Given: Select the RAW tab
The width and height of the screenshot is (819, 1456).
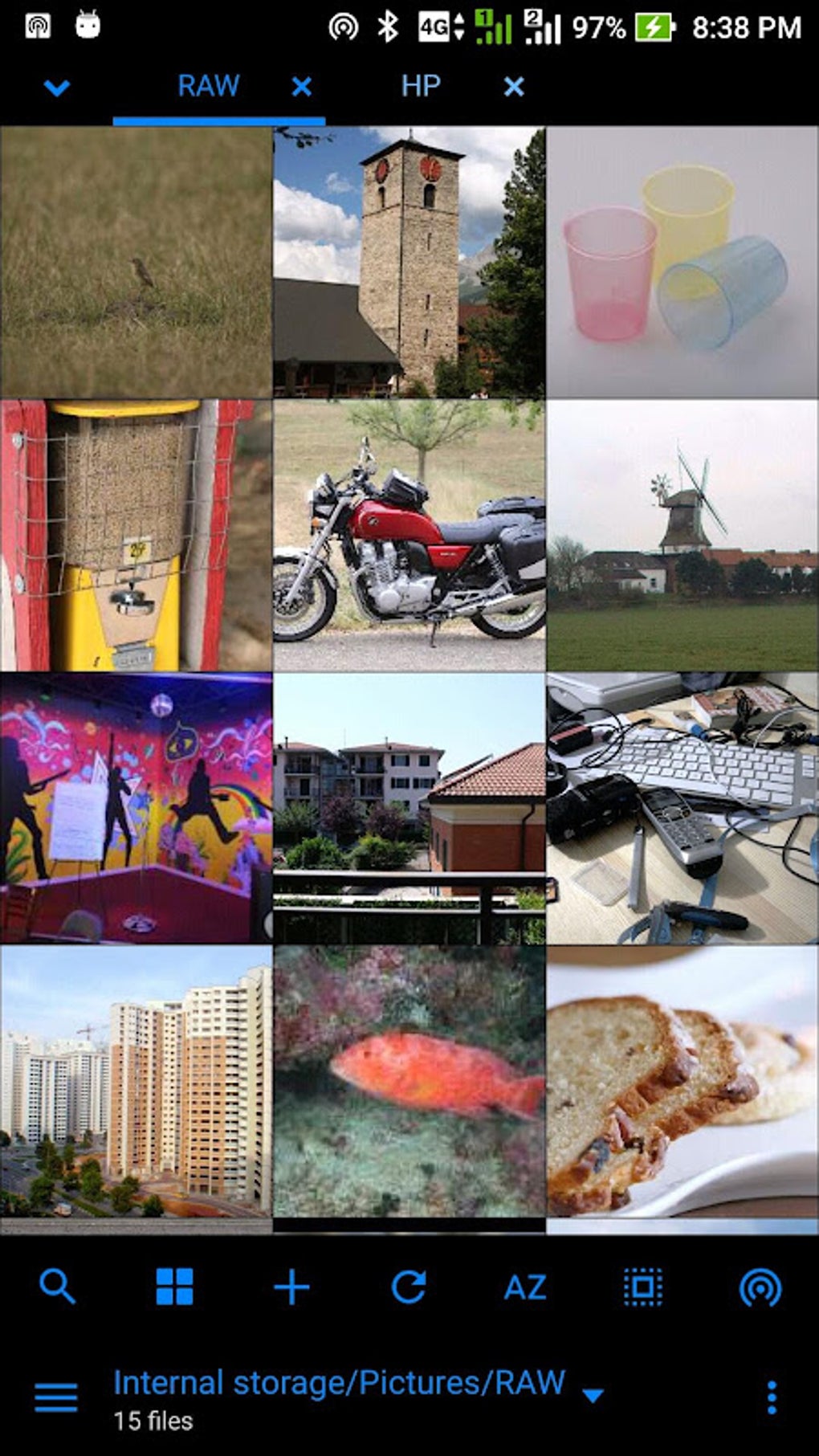Looking at the screenshot, I should click(x=209, y=85).
